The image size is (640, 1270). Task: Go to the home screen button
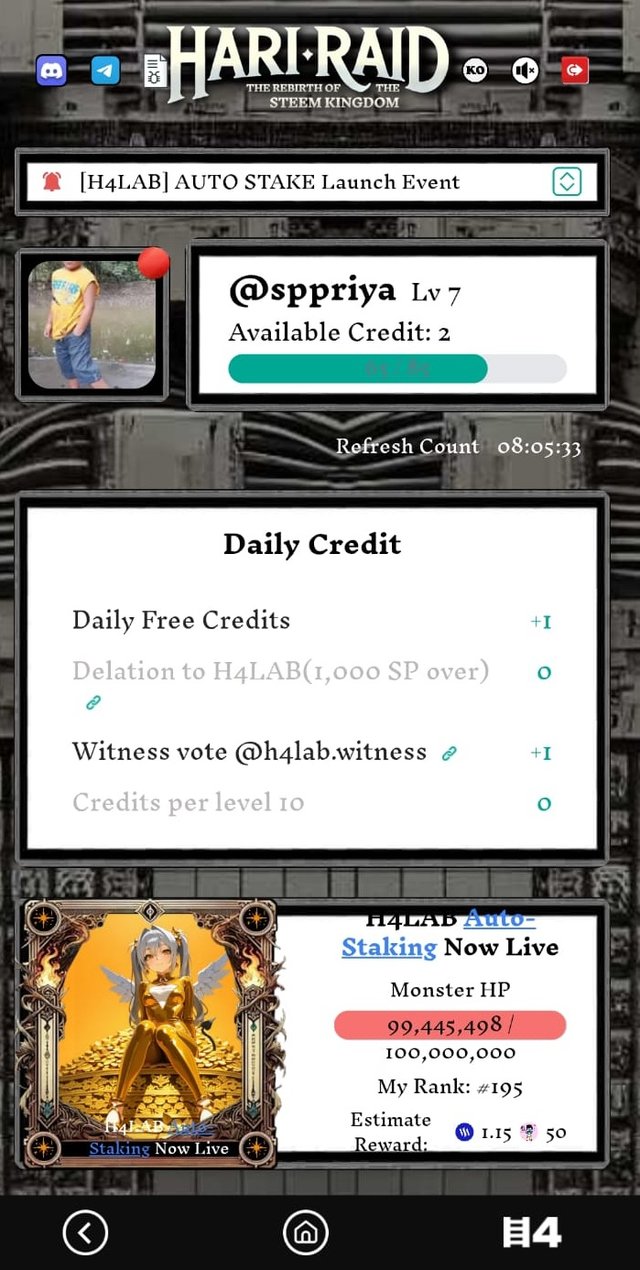305,1233
